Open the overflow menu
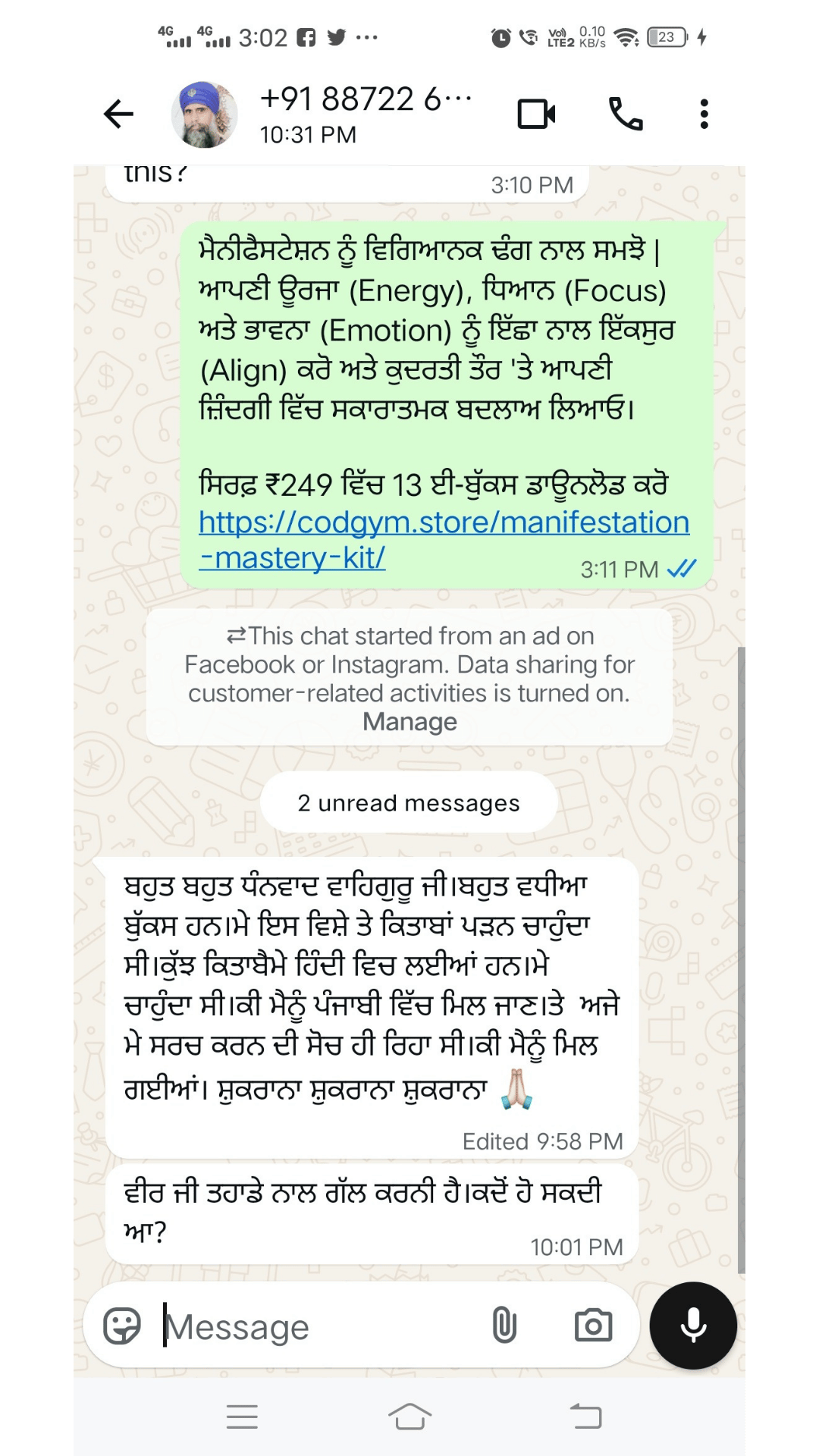 (704, 115)
